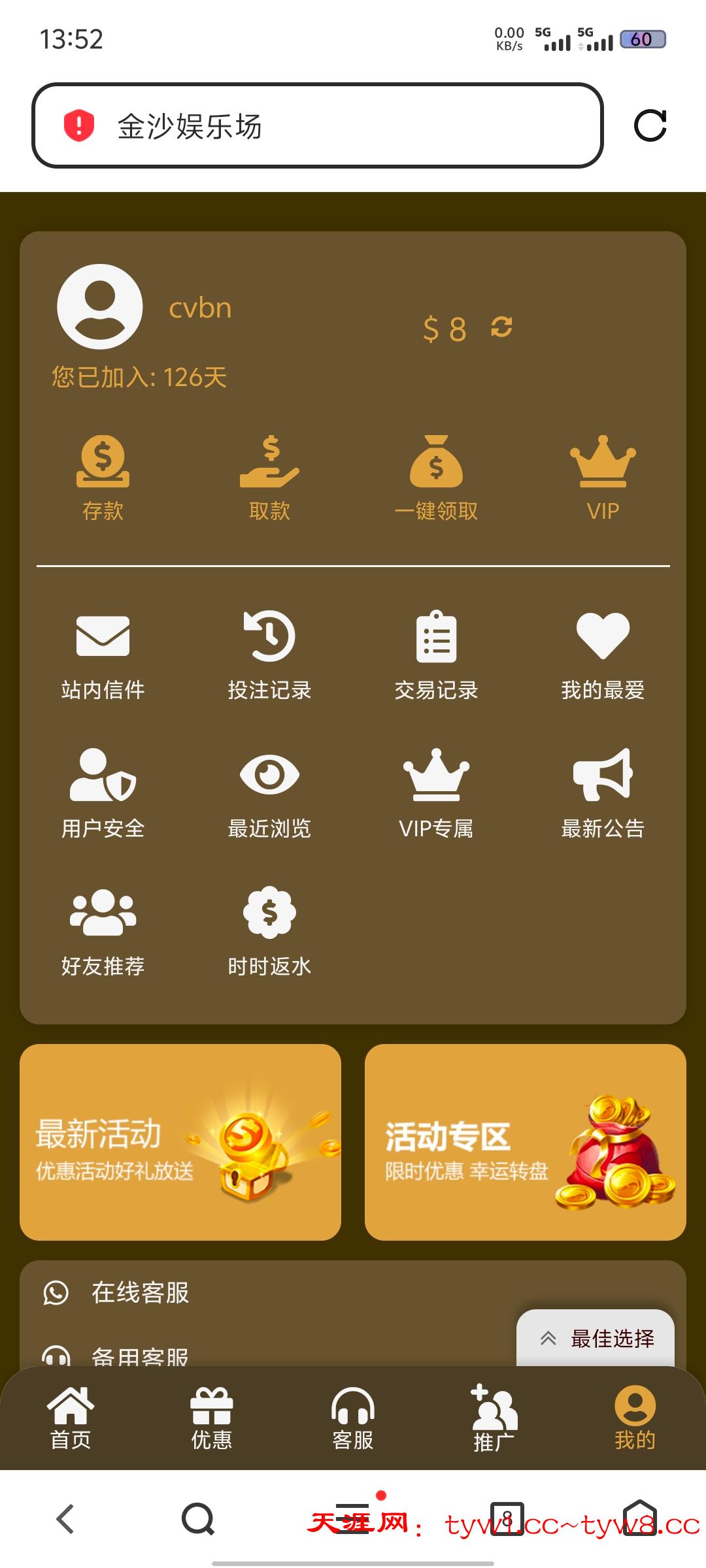The image size is (706, 1568).
Task: Open the 存款 deposit icon
Action: point(103,466)
